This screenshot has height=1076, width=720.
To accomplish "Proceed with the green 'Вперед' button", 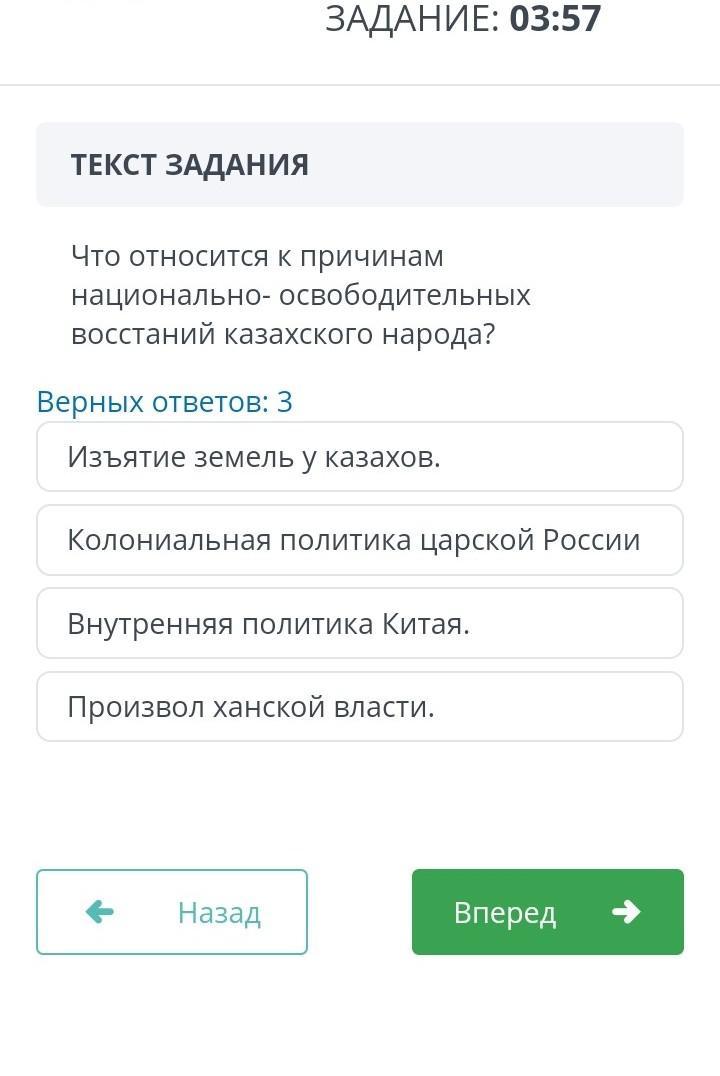I will point(547,912).
